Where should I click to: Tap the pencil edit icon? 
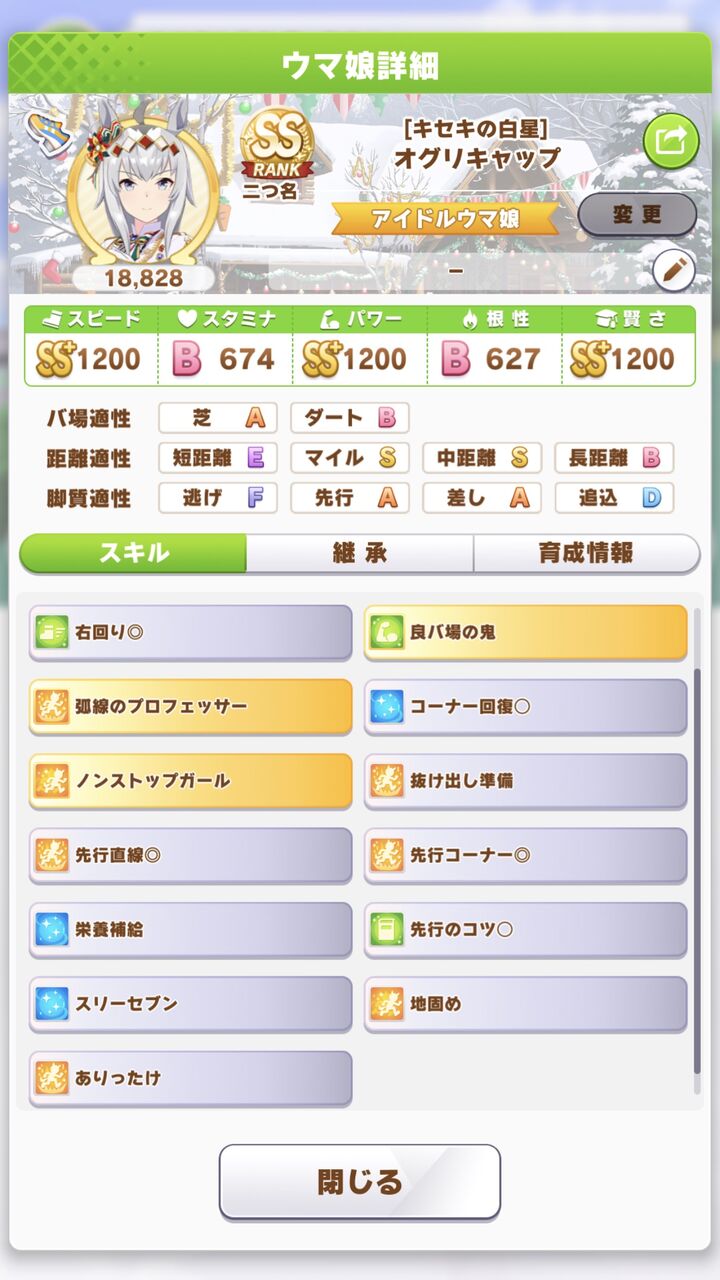[674, 270]
